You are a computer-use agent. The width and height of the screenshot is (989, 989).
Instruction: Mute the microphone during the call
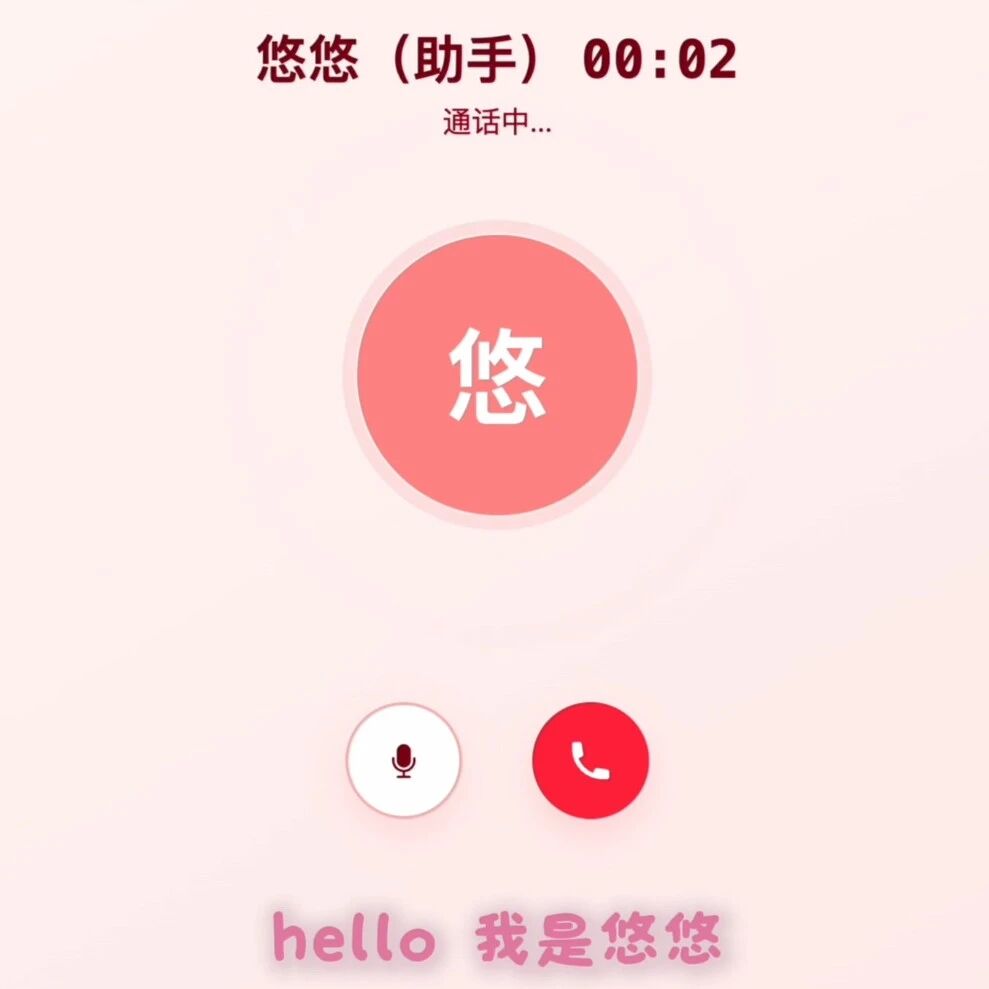click(403, 760)
